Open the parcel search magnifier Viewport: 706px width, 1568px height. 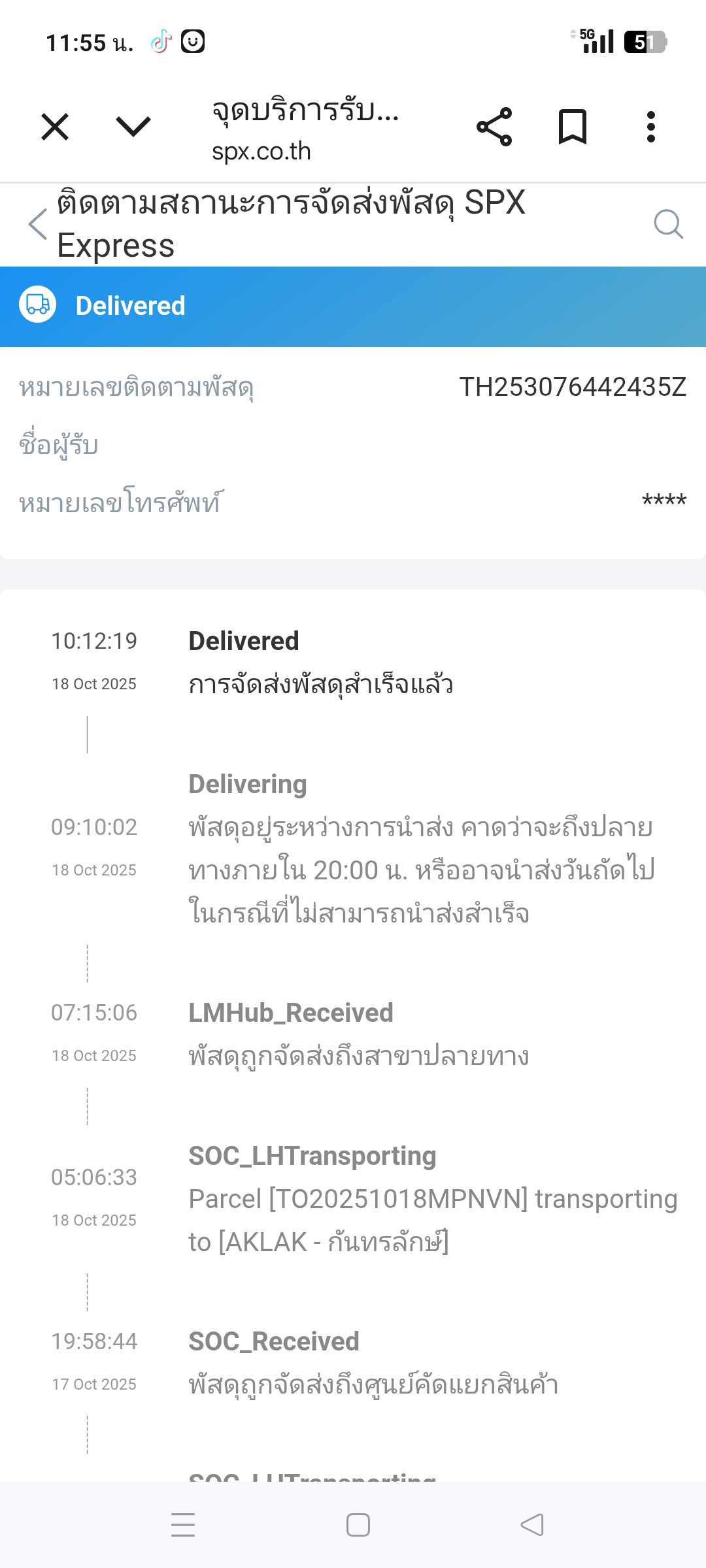(x=668, y=224)
